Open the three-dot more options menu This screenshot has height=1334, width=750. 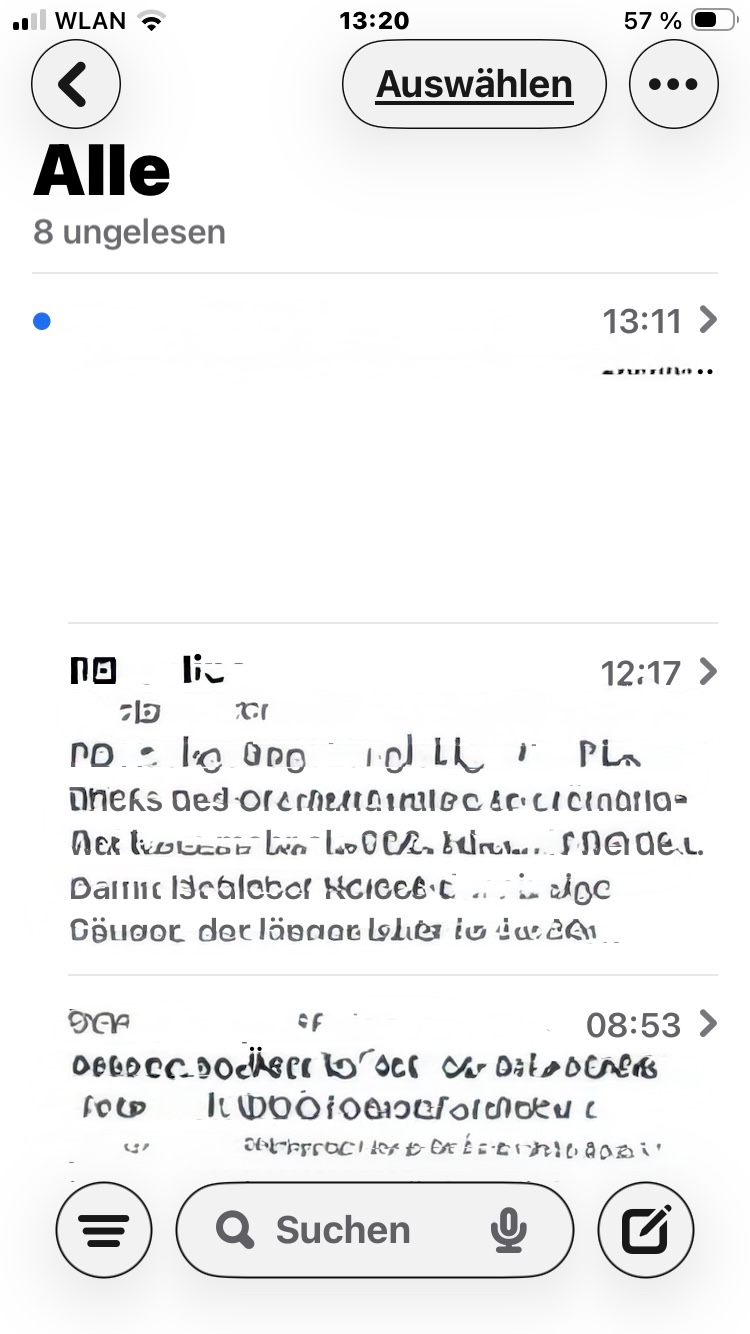[x=673, y=85]
